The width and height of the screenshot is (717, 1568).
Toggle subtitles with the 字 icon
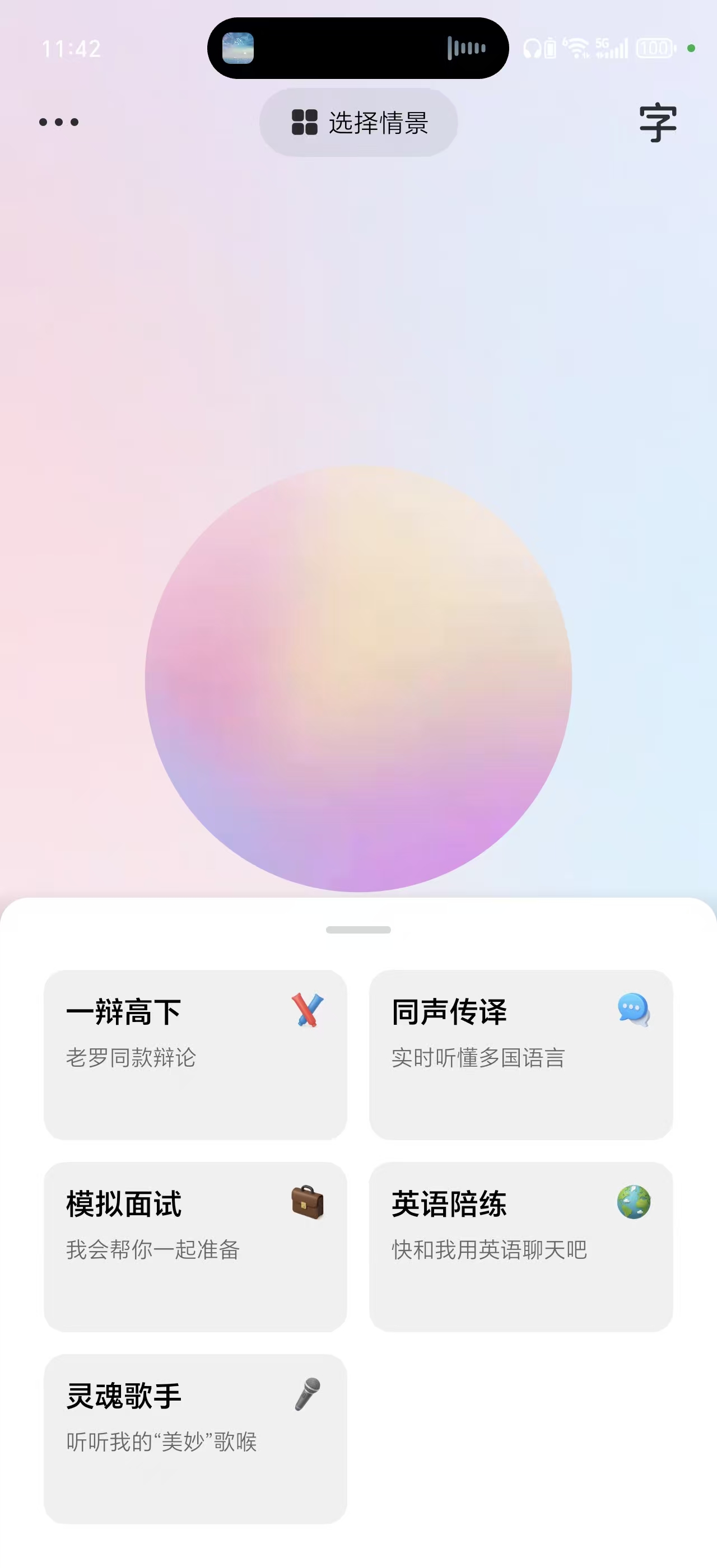pyautogui.click(x=658, y=122)
